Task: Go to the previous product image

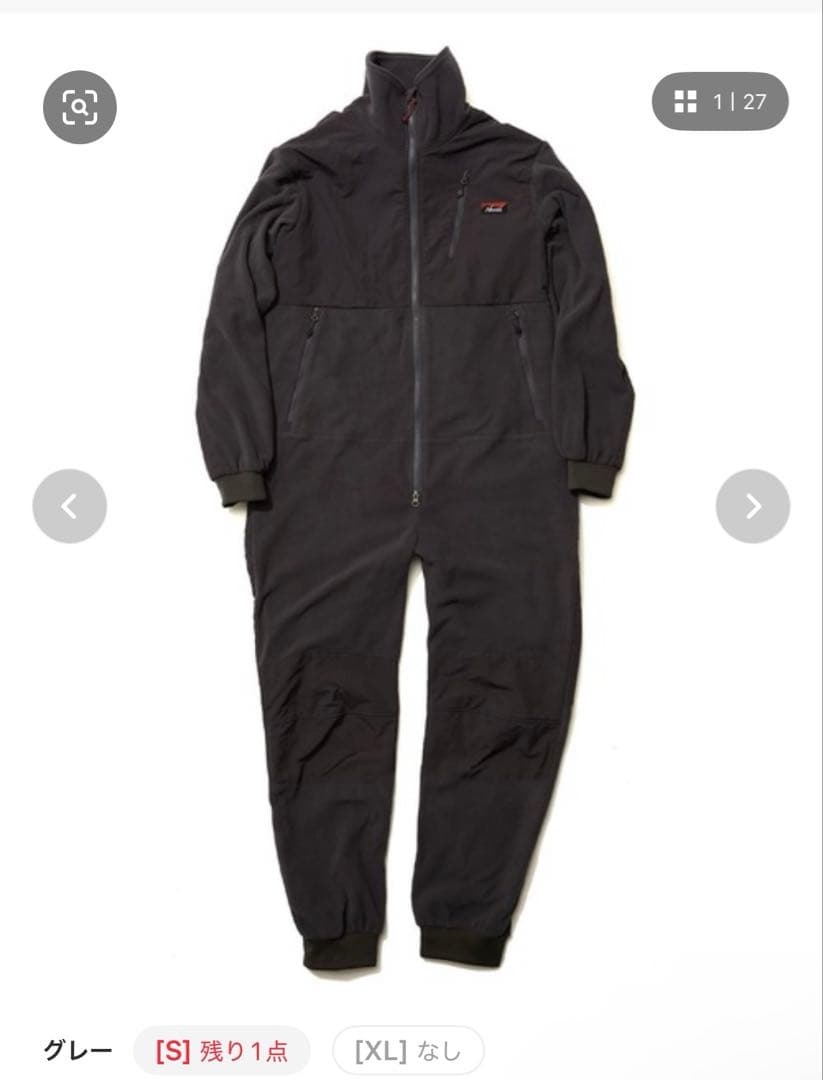Action: pos(69,506)
